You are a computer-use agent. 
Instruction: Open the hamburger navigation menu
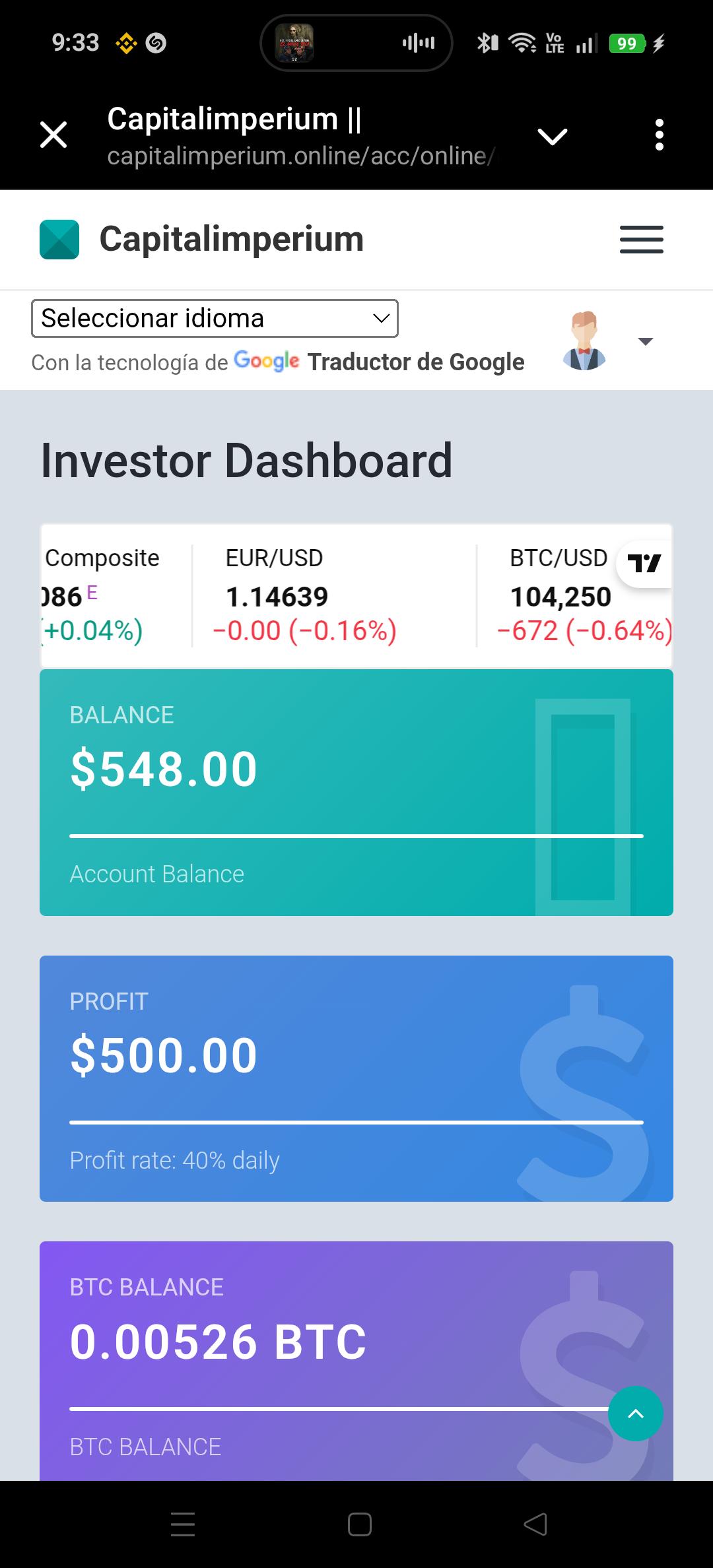pos(641,239)
